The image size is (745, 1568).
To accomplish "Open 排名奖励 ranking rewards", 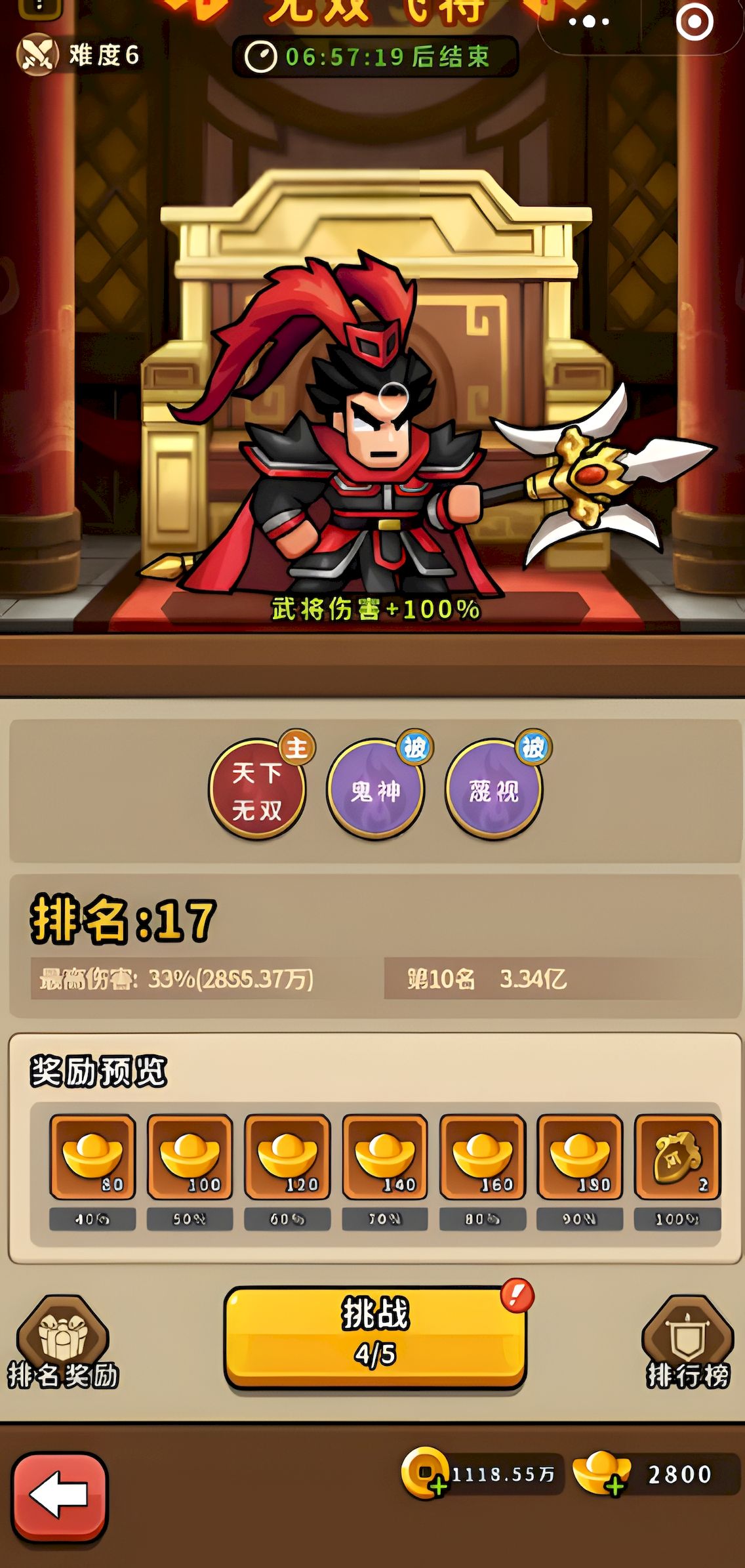I will pos(63,1341).
